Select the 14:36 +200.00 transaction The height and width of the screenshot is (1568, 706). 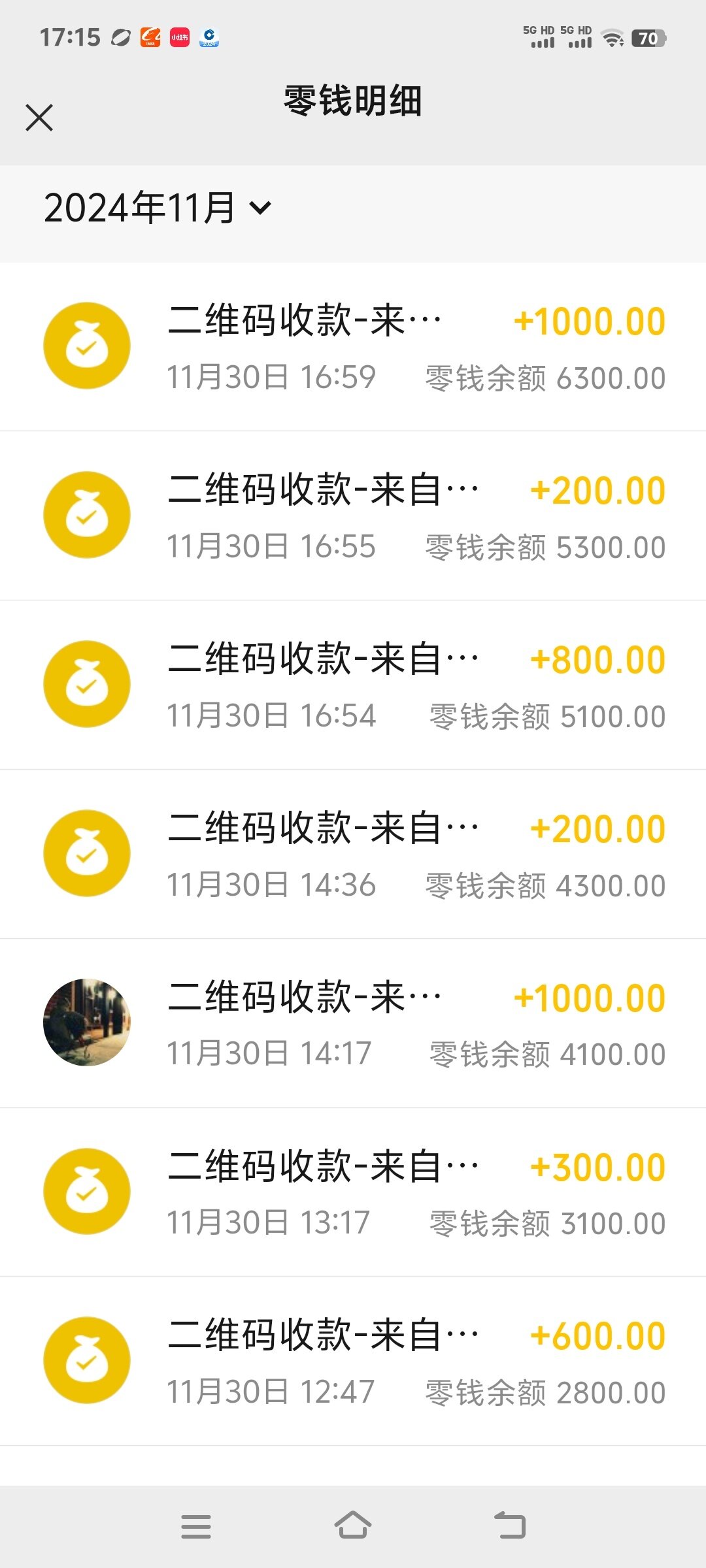coord(353,854)
